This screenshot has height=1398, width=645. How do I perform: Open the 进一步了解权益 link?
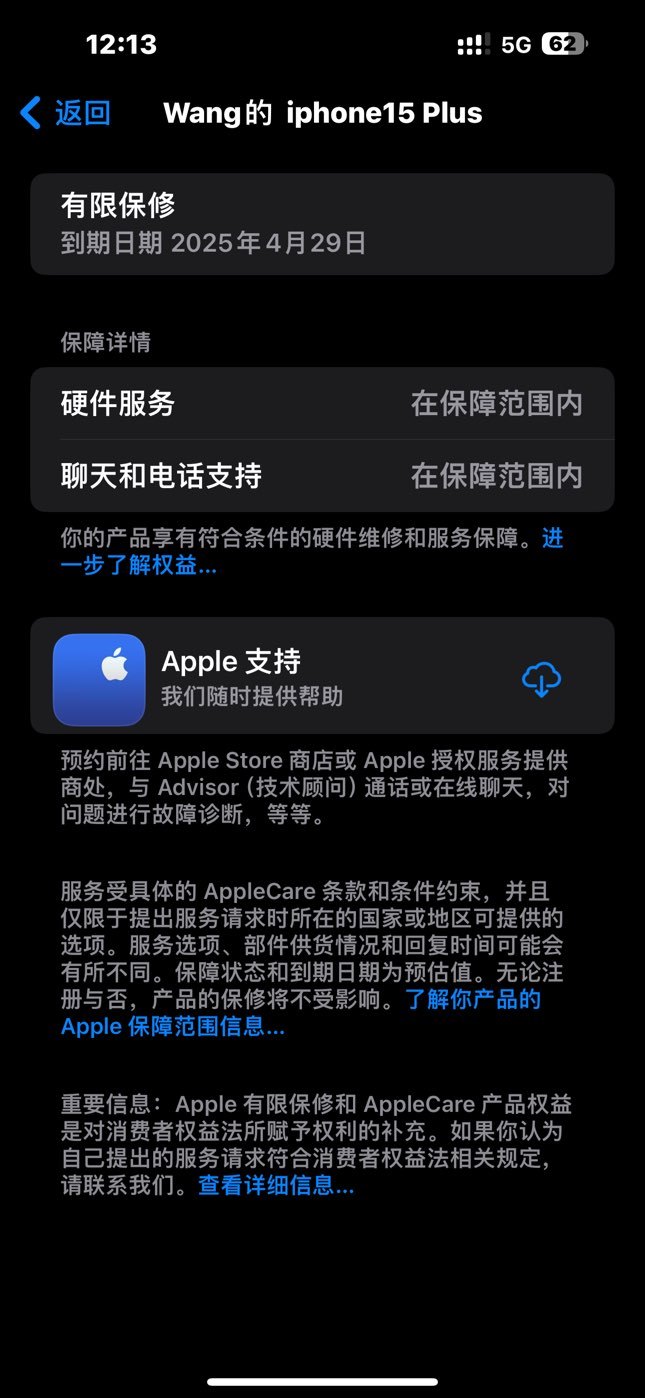(138, 565)
